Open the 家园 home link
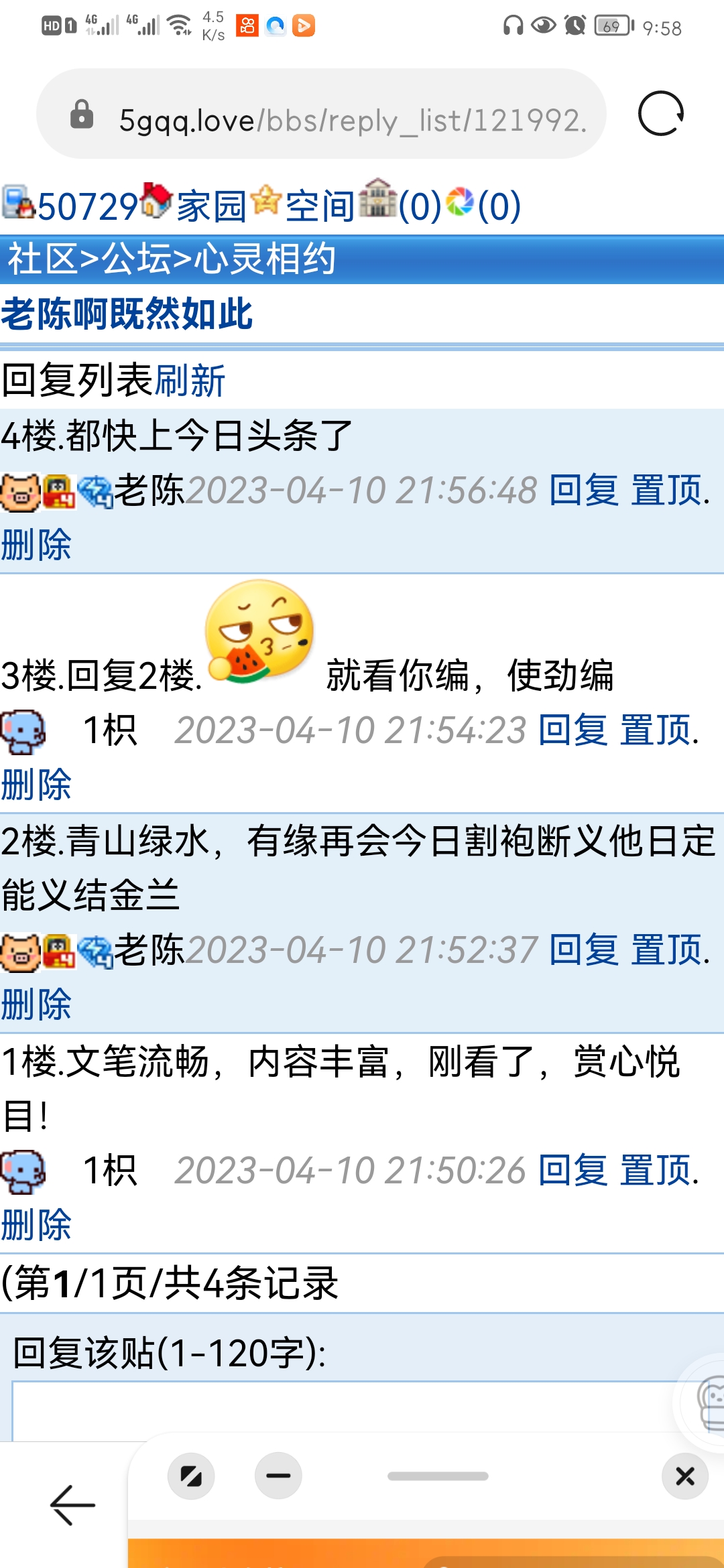The height and width of the screenshot is (1568, 724). coord(211,206)
